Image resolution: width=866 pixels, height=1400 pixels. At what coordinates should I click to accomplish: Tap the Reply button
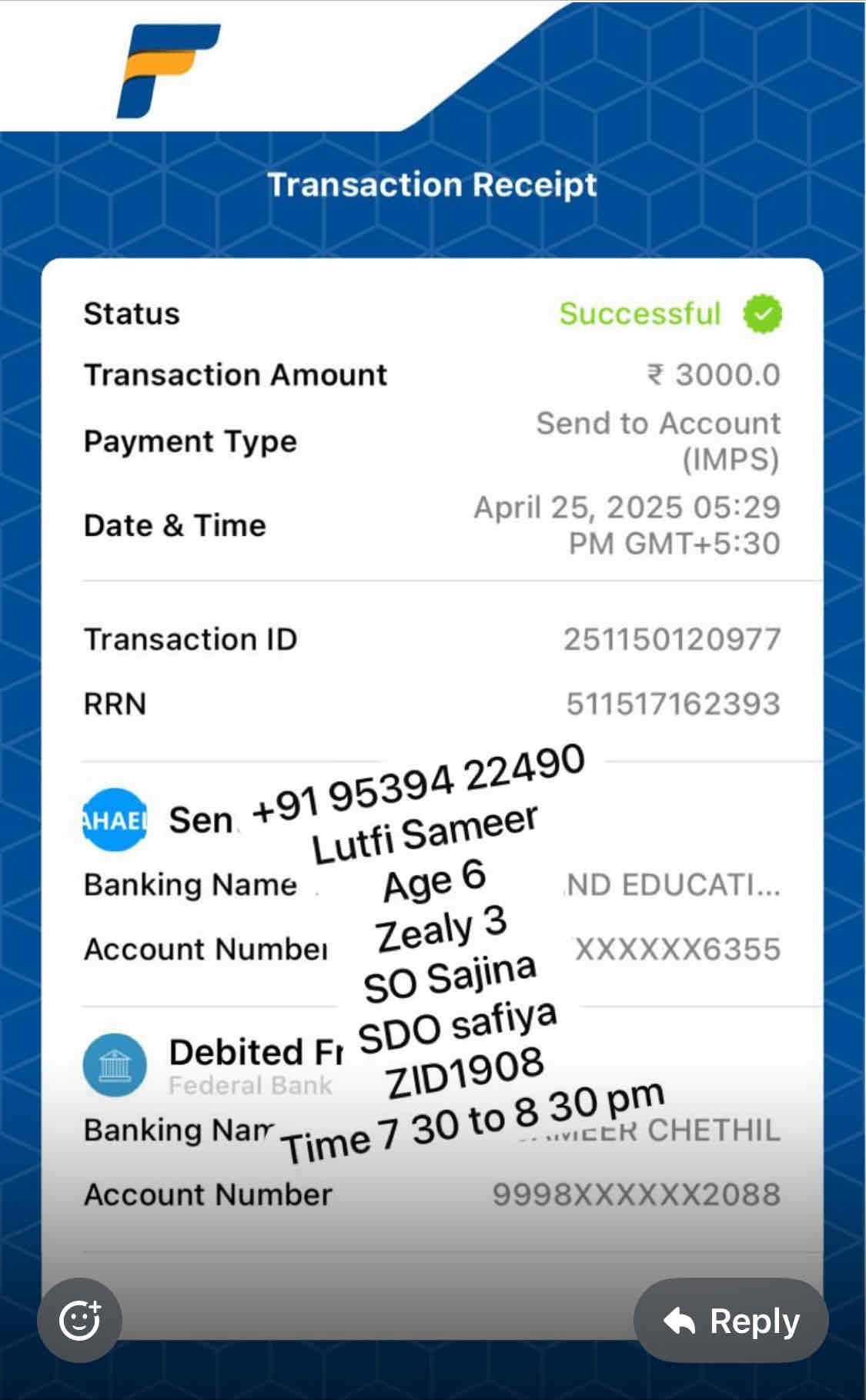(x=731, y=1321)
